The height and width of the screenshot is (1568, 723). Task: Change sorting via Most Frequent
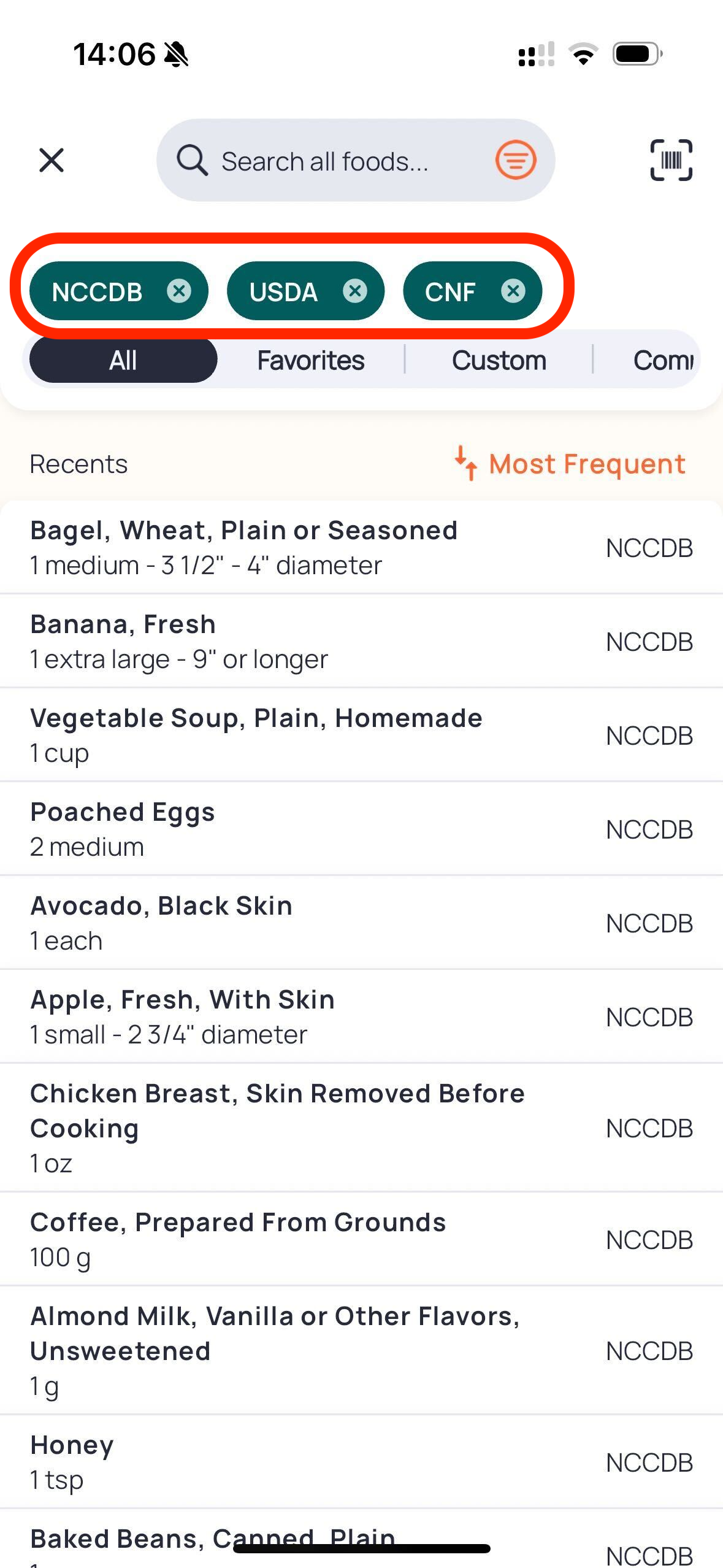570,464
